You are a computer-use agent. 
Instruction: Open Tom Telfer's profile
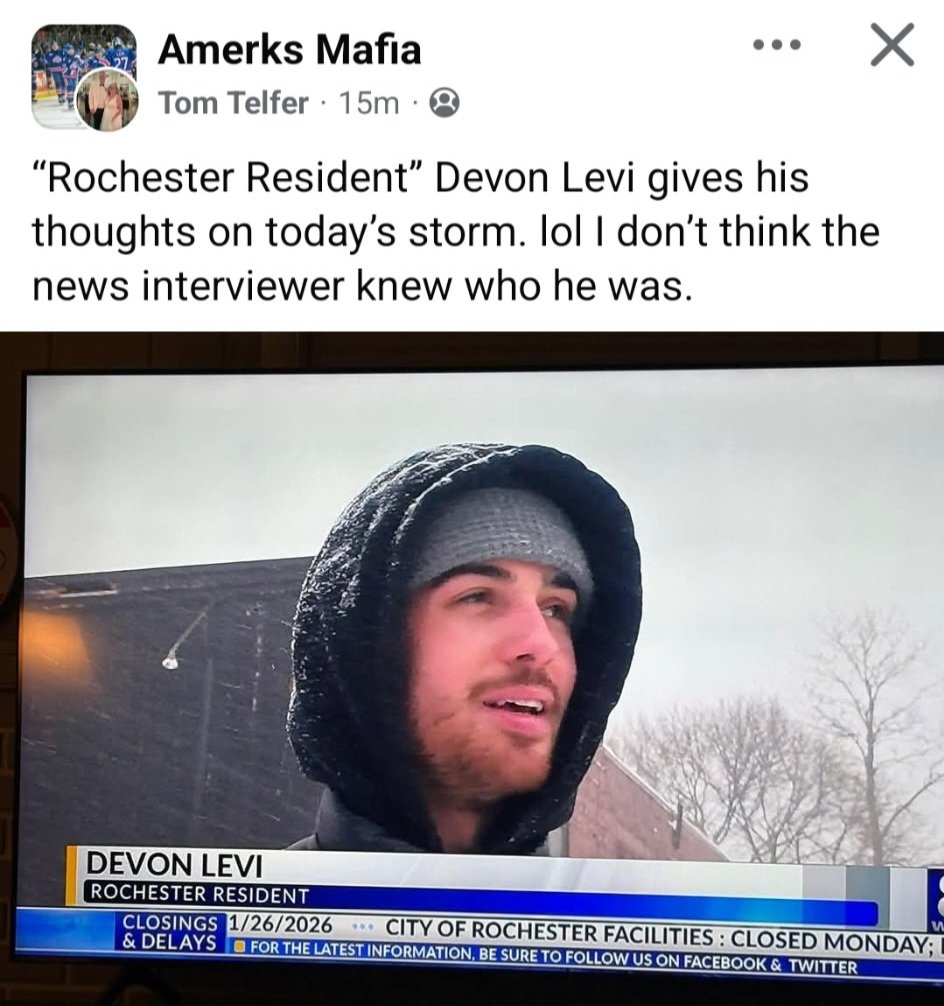233,101
